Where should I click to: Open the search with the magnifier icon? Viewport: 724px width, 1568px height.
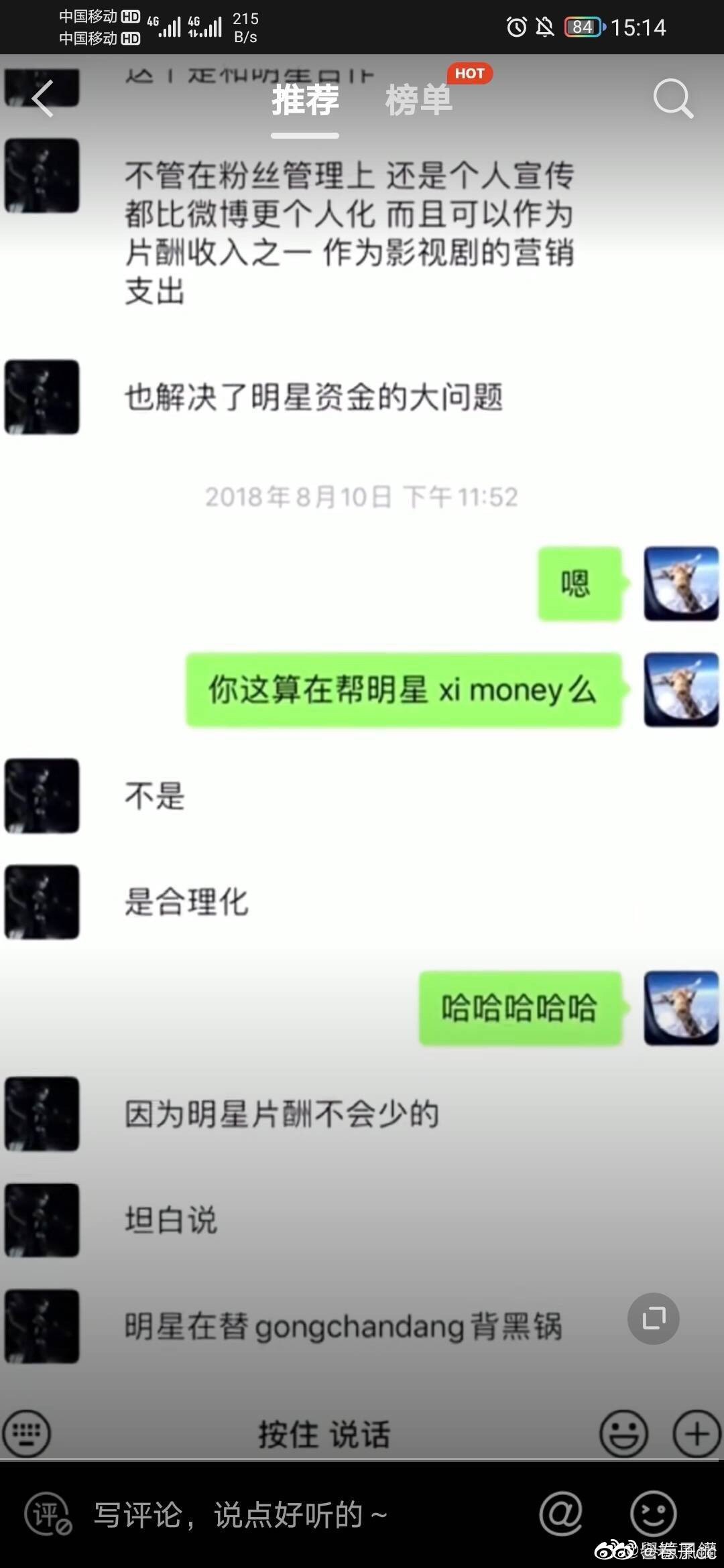click(x=672, y=99)
